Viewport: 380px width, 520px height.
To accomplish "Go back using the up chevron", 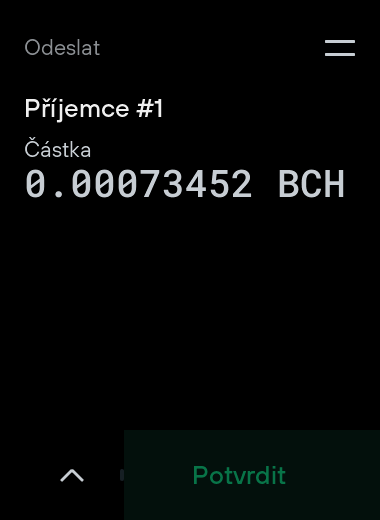I will pyautogui.click(x=72, y=475).
